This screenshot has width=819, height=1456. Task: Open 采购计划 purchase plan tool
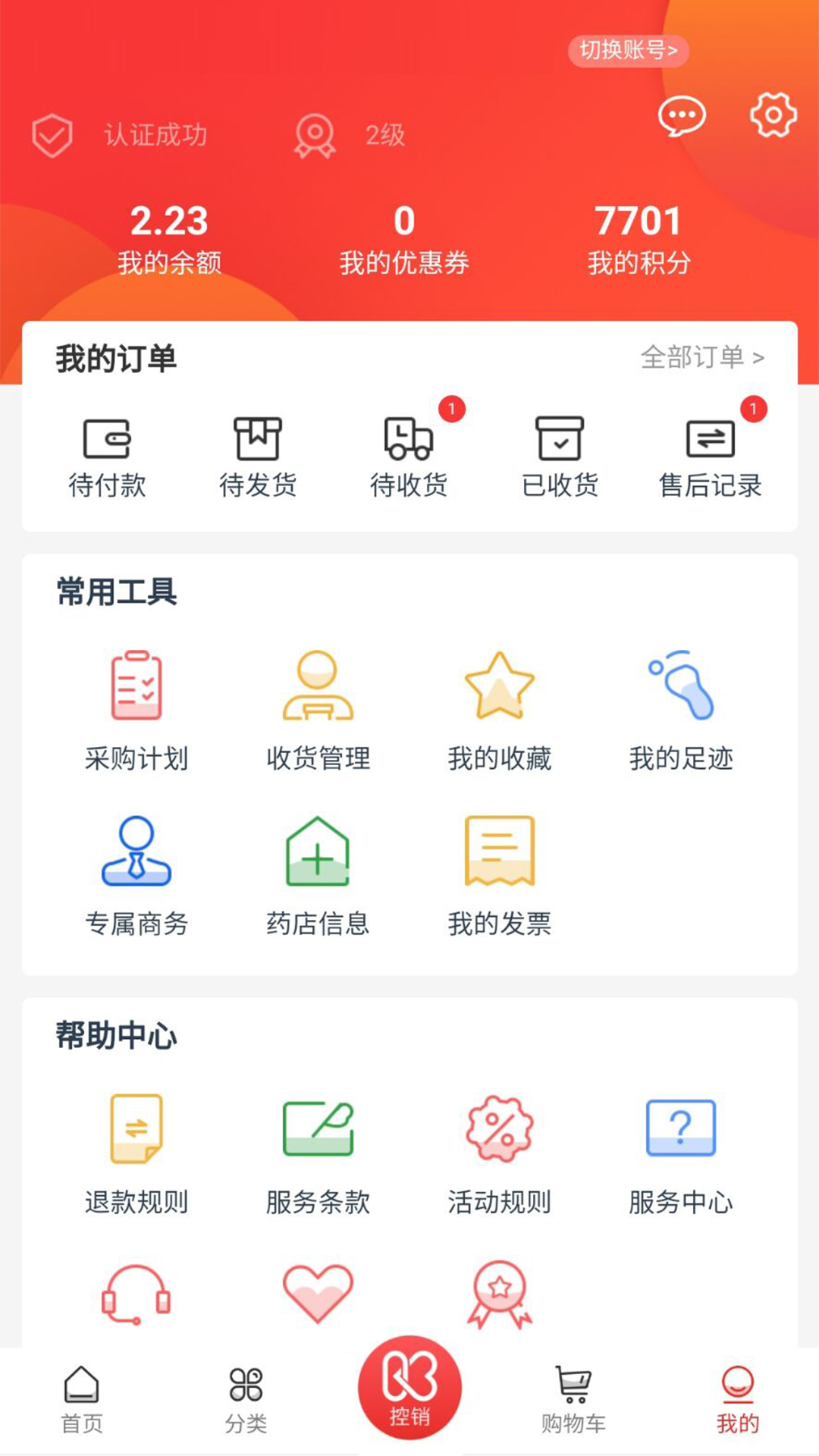coord(136,710)
